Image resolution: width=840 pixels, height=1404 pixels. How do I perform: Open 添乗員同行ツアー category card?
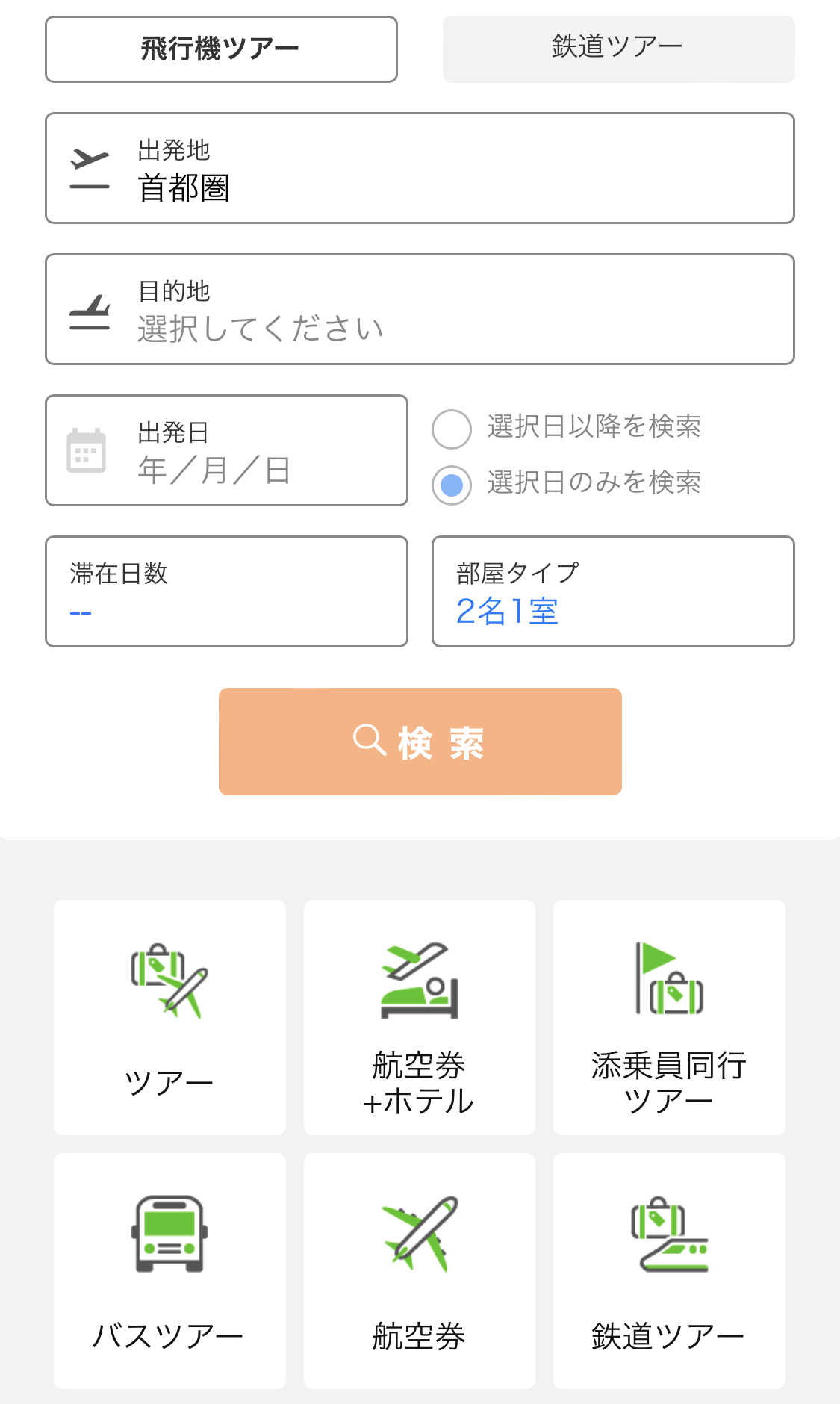(669, 1017)
